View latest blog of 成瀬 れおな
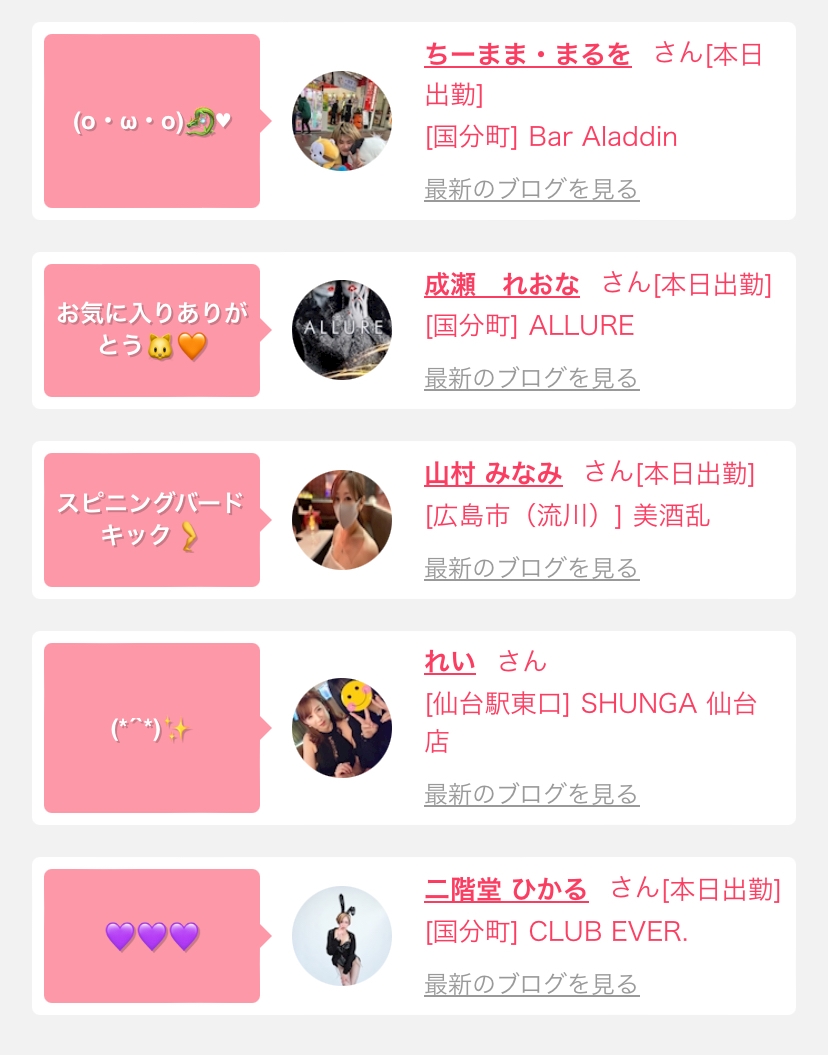The image size is (828, 1064). click(531, 378)
